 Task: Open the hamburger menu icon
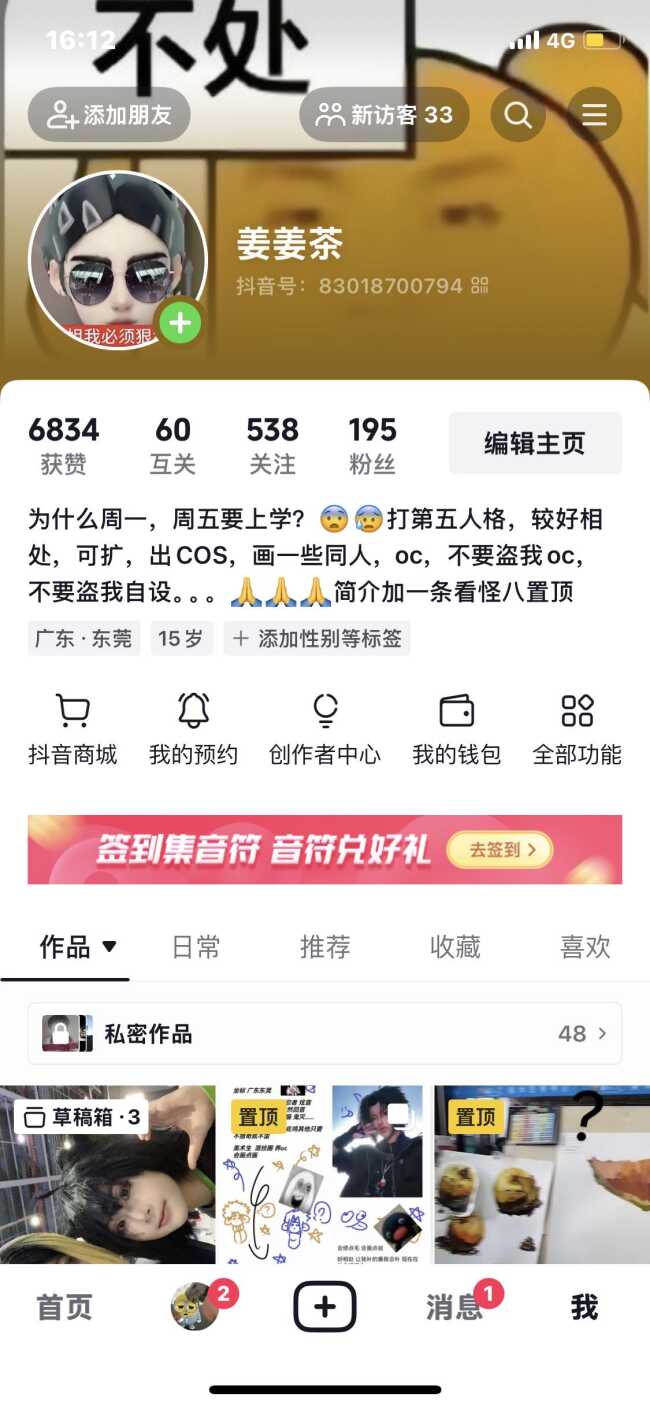594,115
